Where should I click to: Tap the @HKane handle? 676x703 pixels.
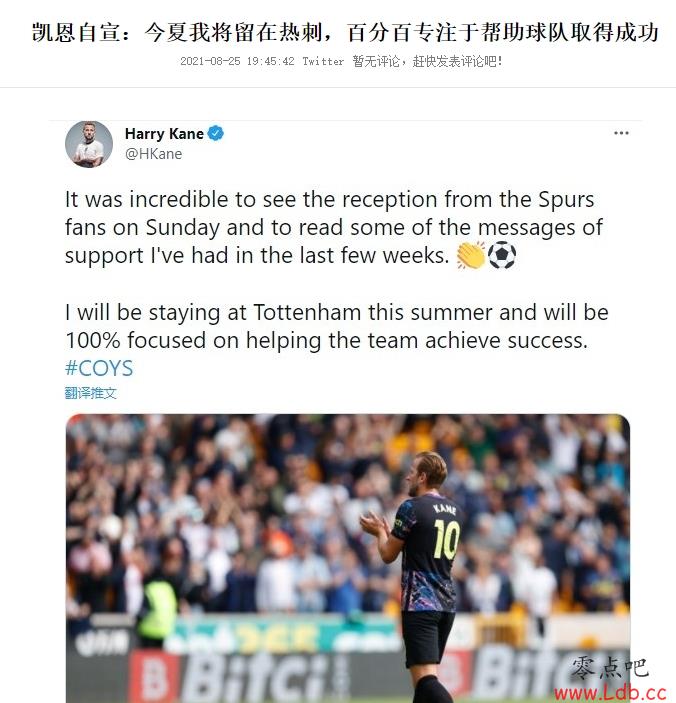point(153,154)
